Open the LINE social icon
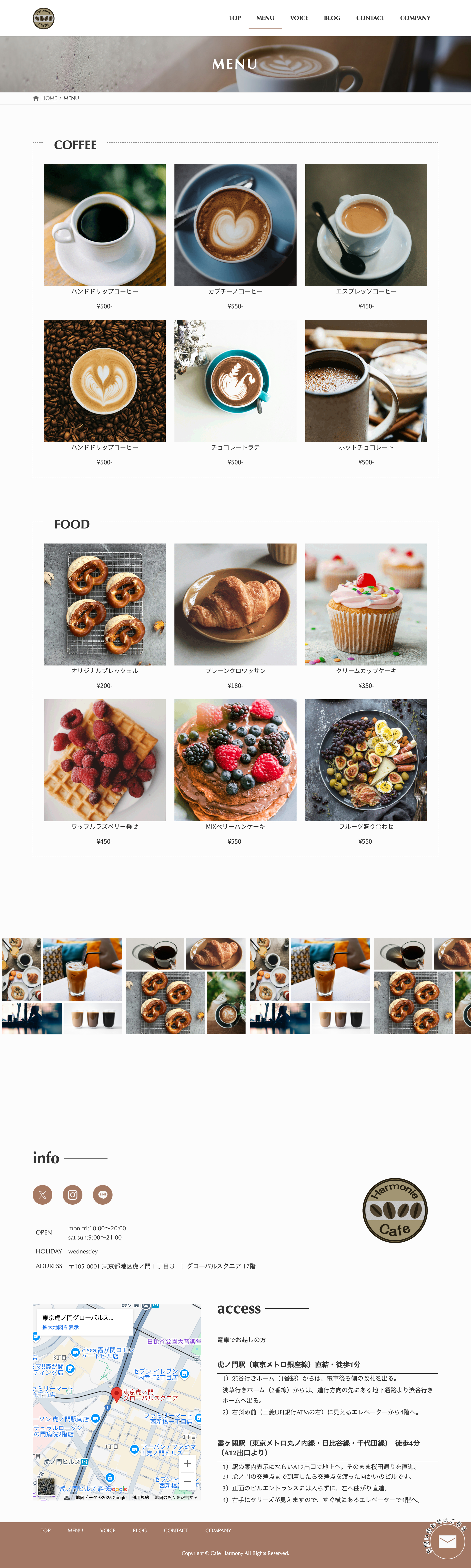This screenshot has height=1568, width=471. [x=102, y=1194]
